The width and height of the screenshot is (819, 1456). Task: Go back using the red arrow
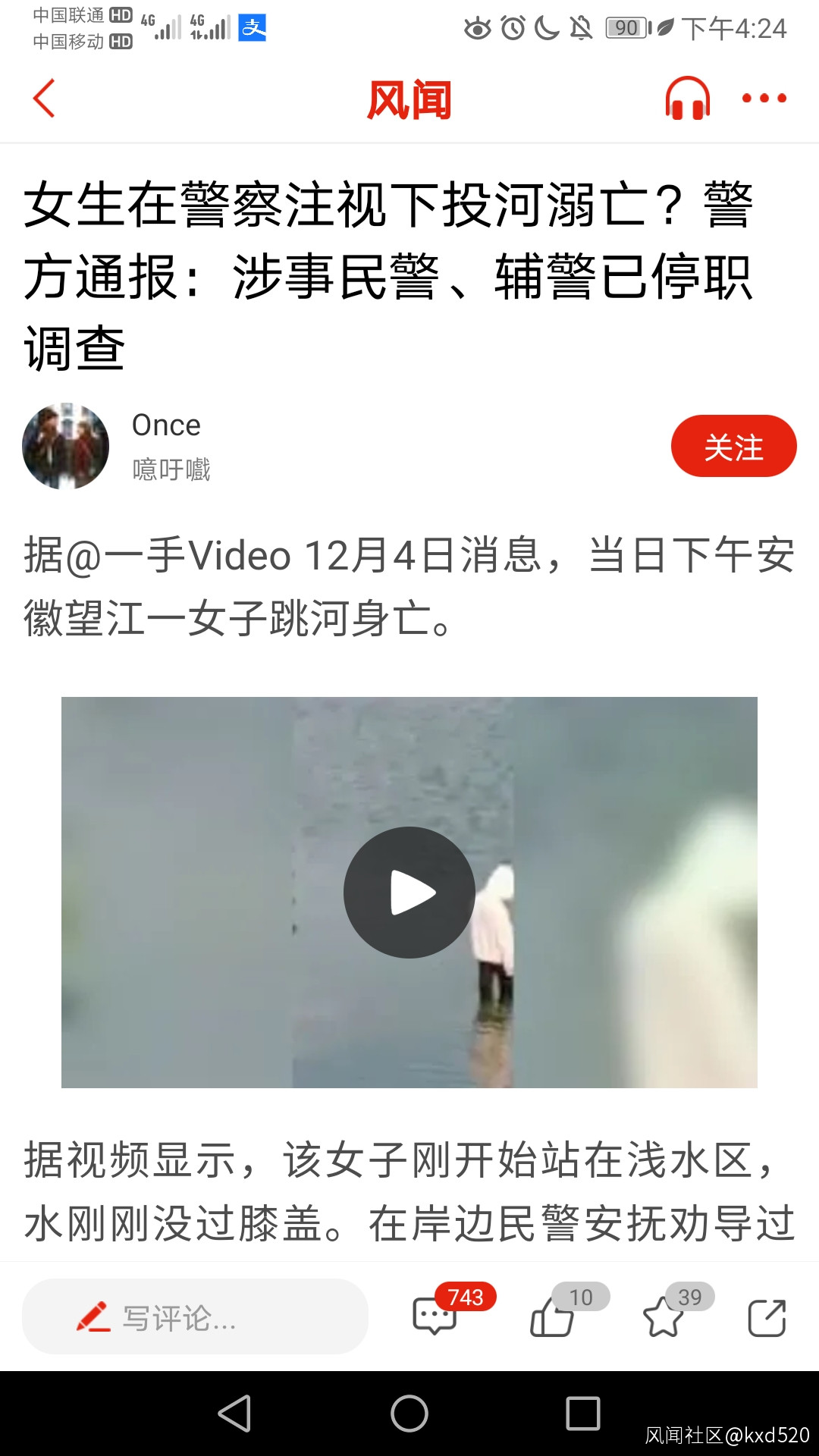coord(44,99)
